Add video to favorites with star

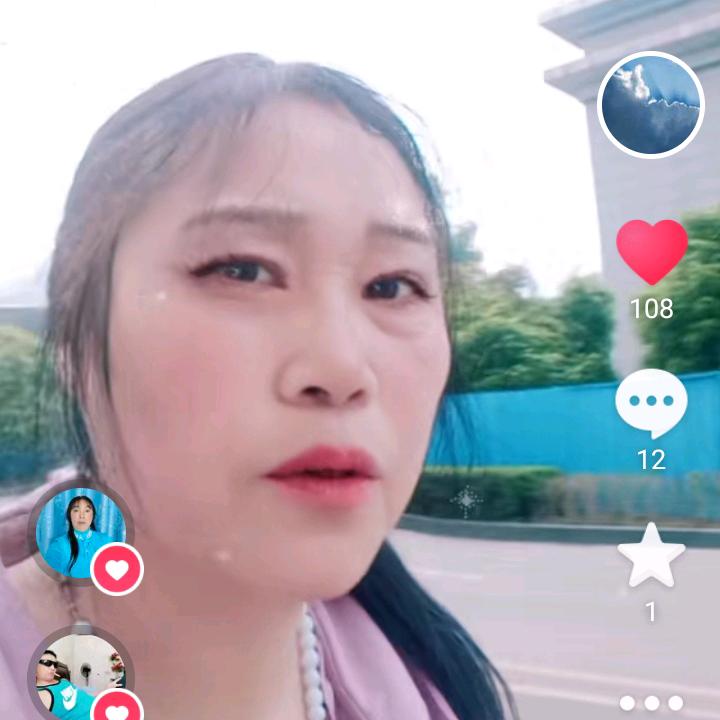[x=651, y=557]
